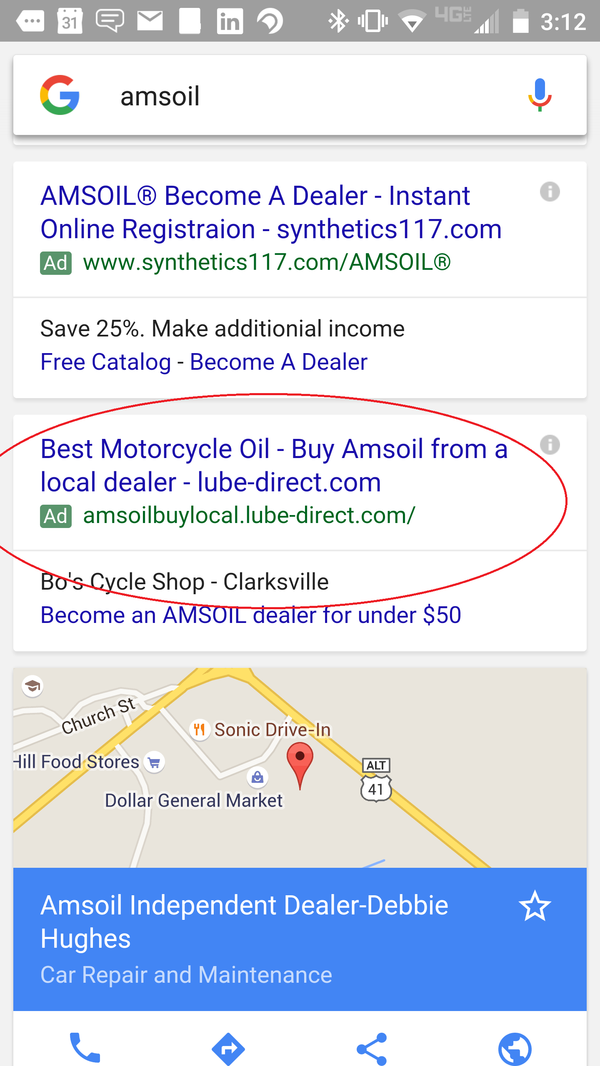The width and height of the screenshot is (600, 1066).
Task: Start voice search with the microphone
Action: [x=539, y=95]
